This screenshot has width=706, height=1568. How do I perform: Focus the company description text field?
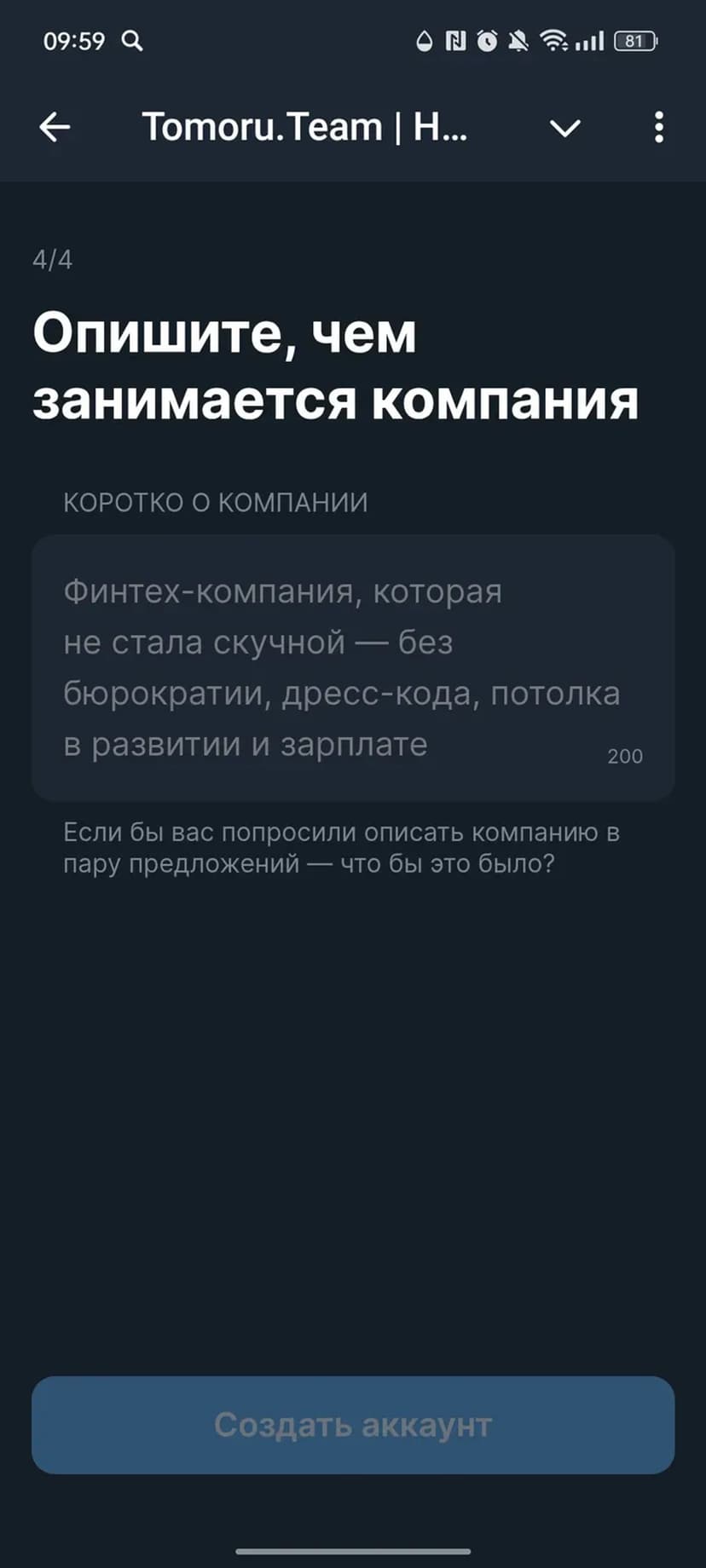tap(353, 667)
